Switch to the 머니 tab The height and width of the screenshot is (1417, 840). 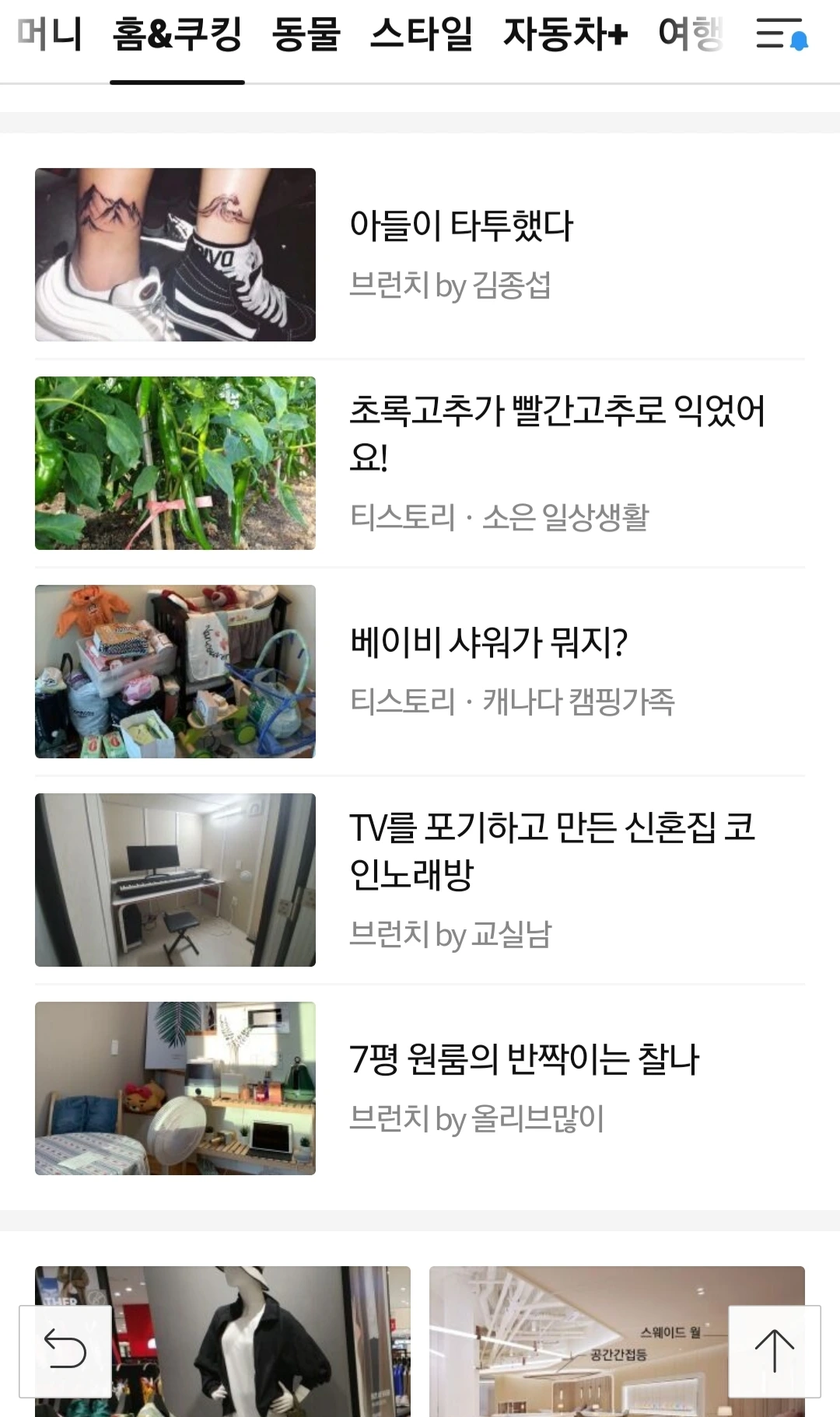point(48,35)
